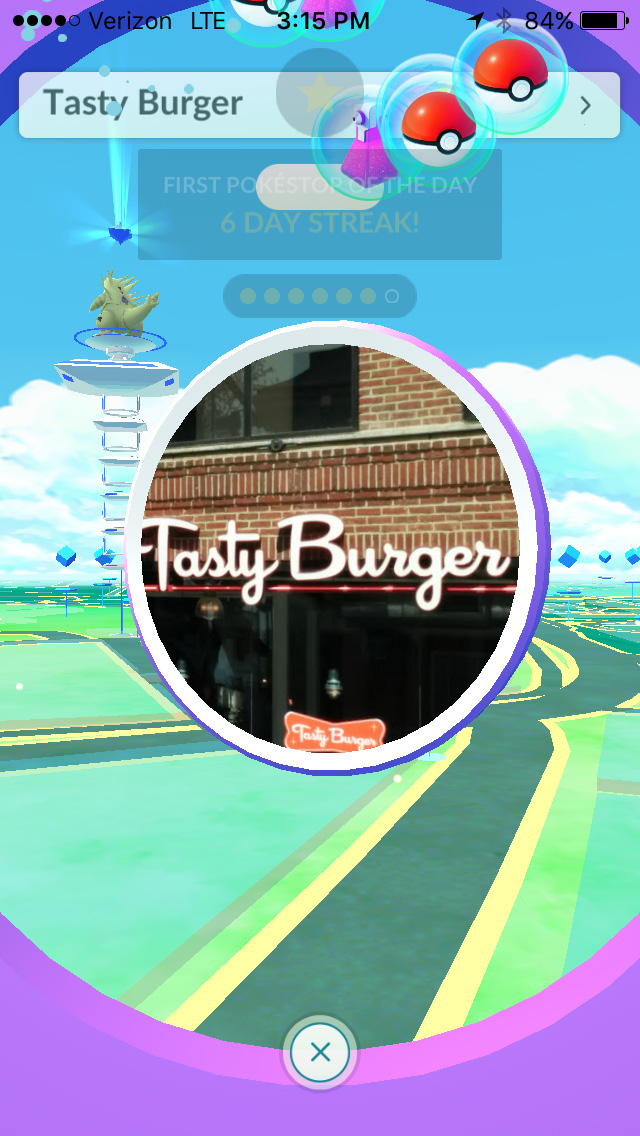Tap the Tasty Burger photo disc

pyautogui.click(x=331, y=548)
